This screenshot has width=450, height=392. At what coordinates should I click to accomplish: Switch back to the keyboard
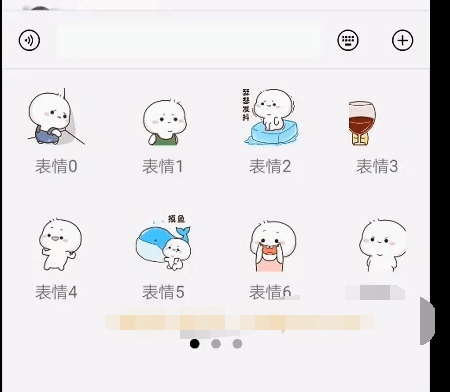(x=348, y=40)
